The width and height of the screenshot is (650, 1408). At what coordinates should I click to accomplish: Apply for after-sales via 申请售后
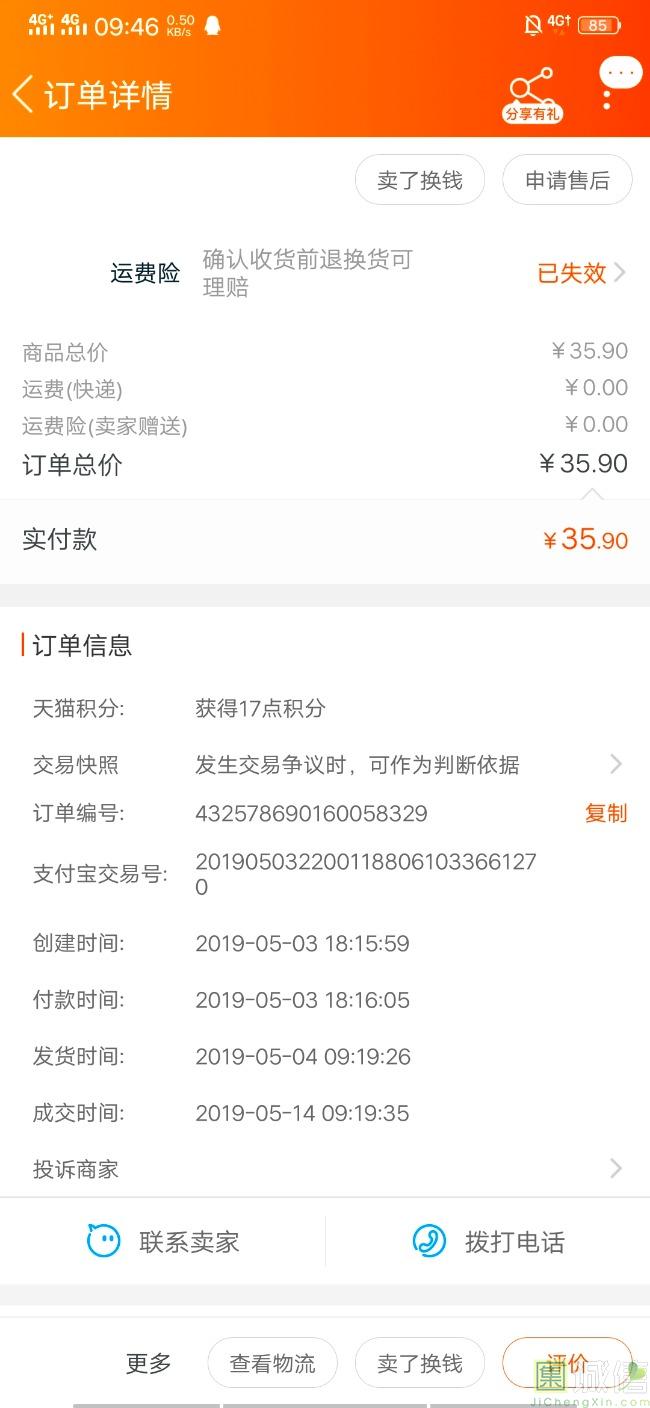click(x=567, y=181)
